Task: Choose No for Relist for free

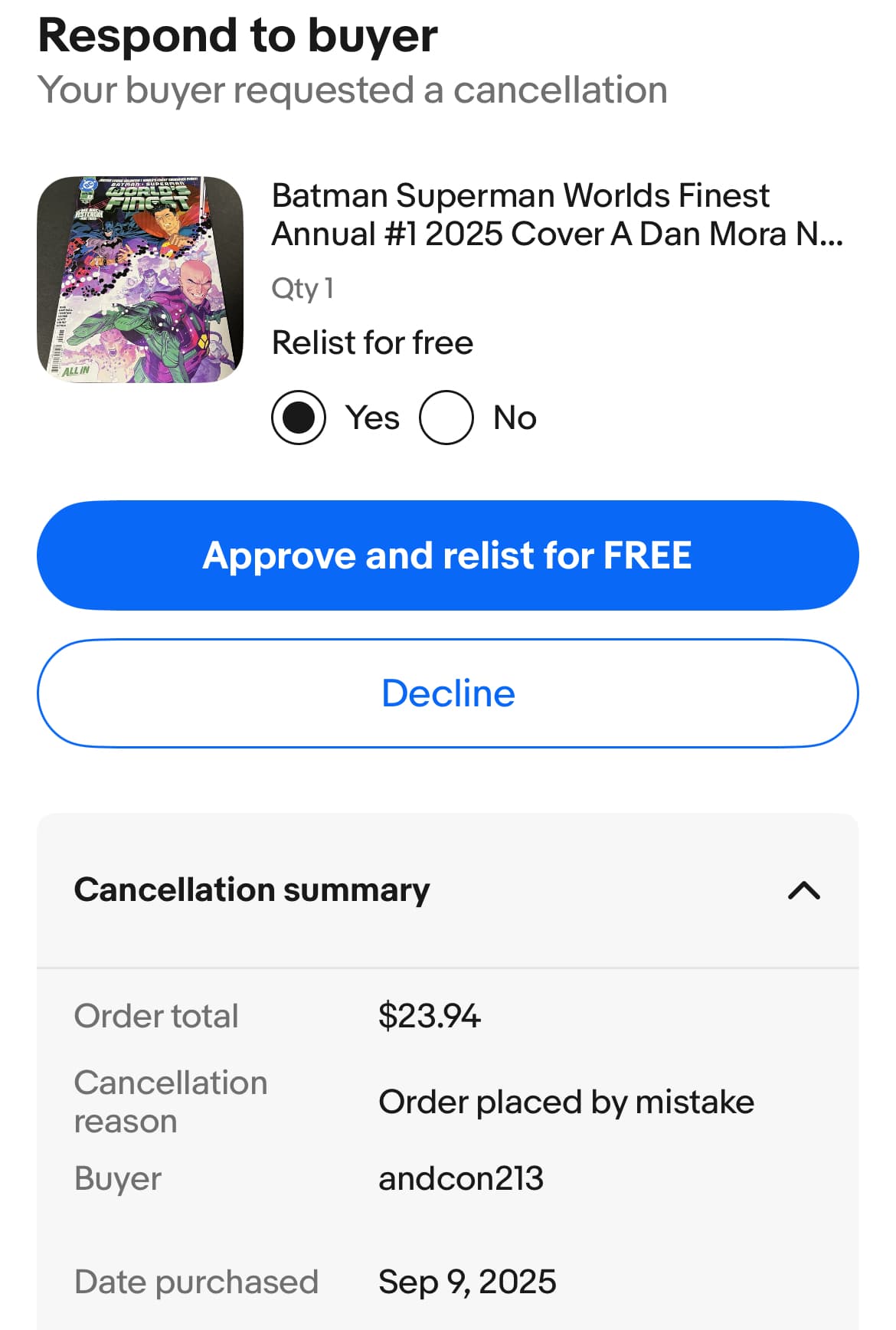Action: pyautogui.click(x=446, y=418)
